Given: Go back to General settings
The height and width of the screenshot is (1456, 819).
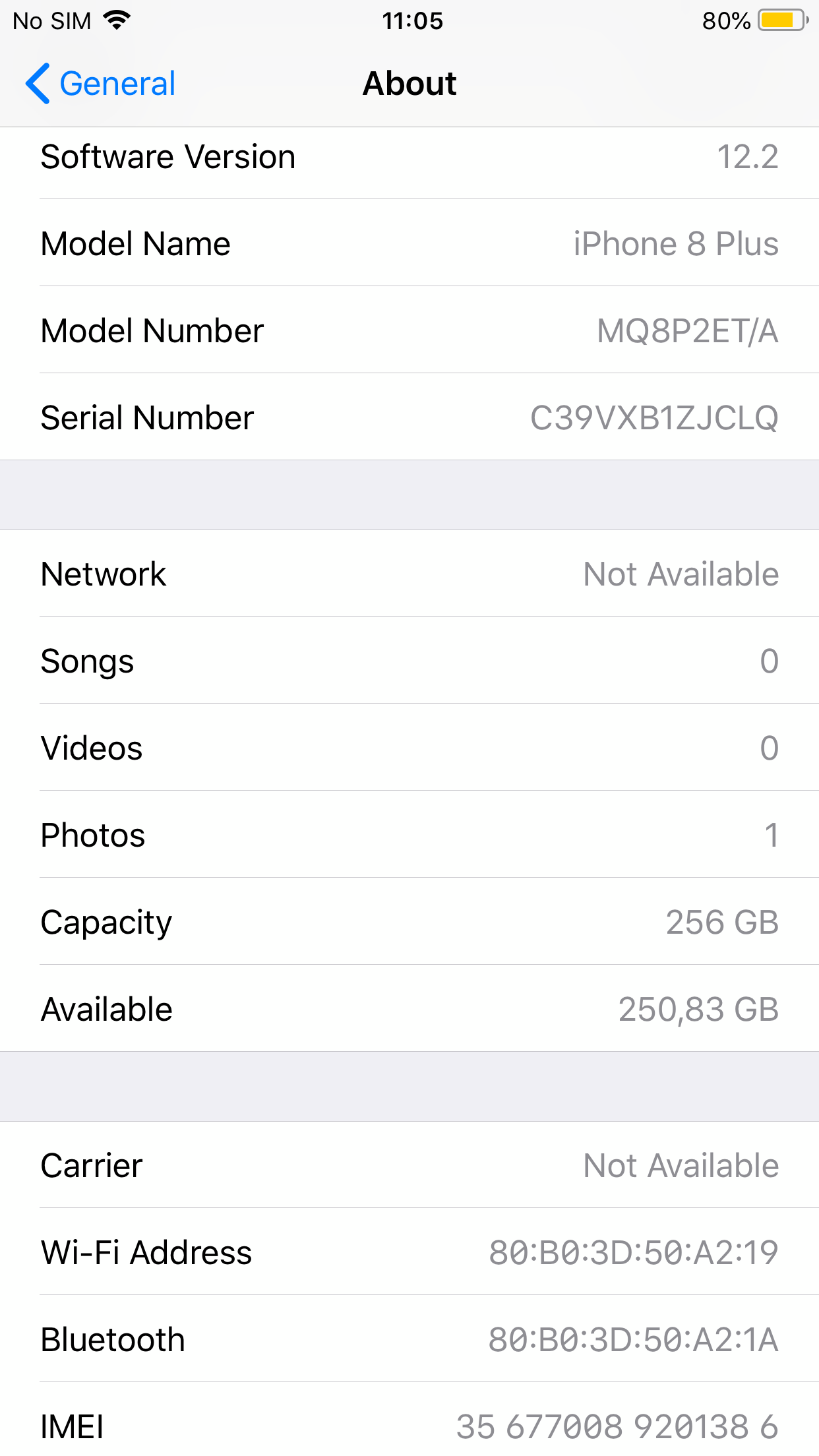Looking at the screenshot, I should [x=101, y=84].
